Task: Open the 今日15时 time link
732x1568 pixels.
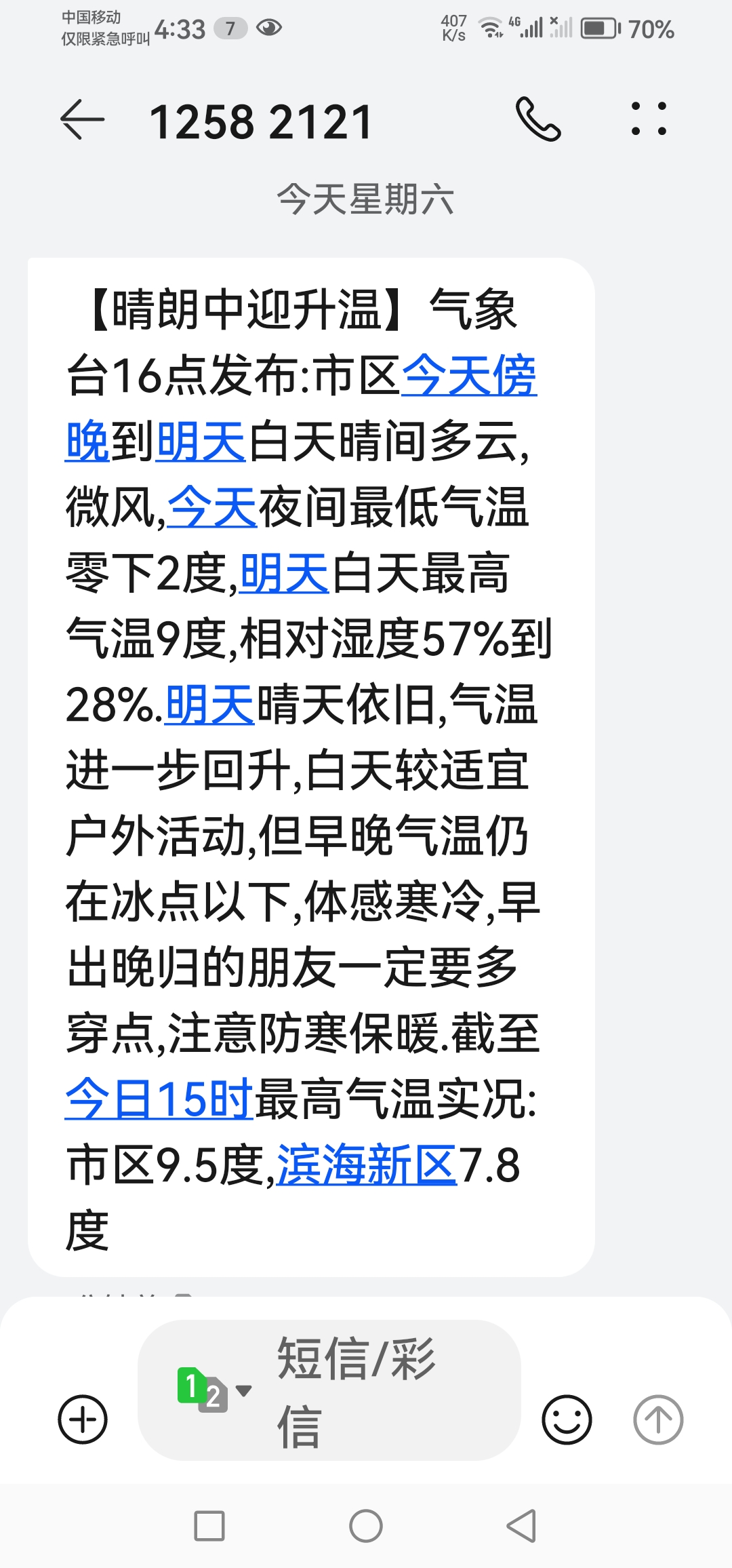Action: pos(159,1099)
